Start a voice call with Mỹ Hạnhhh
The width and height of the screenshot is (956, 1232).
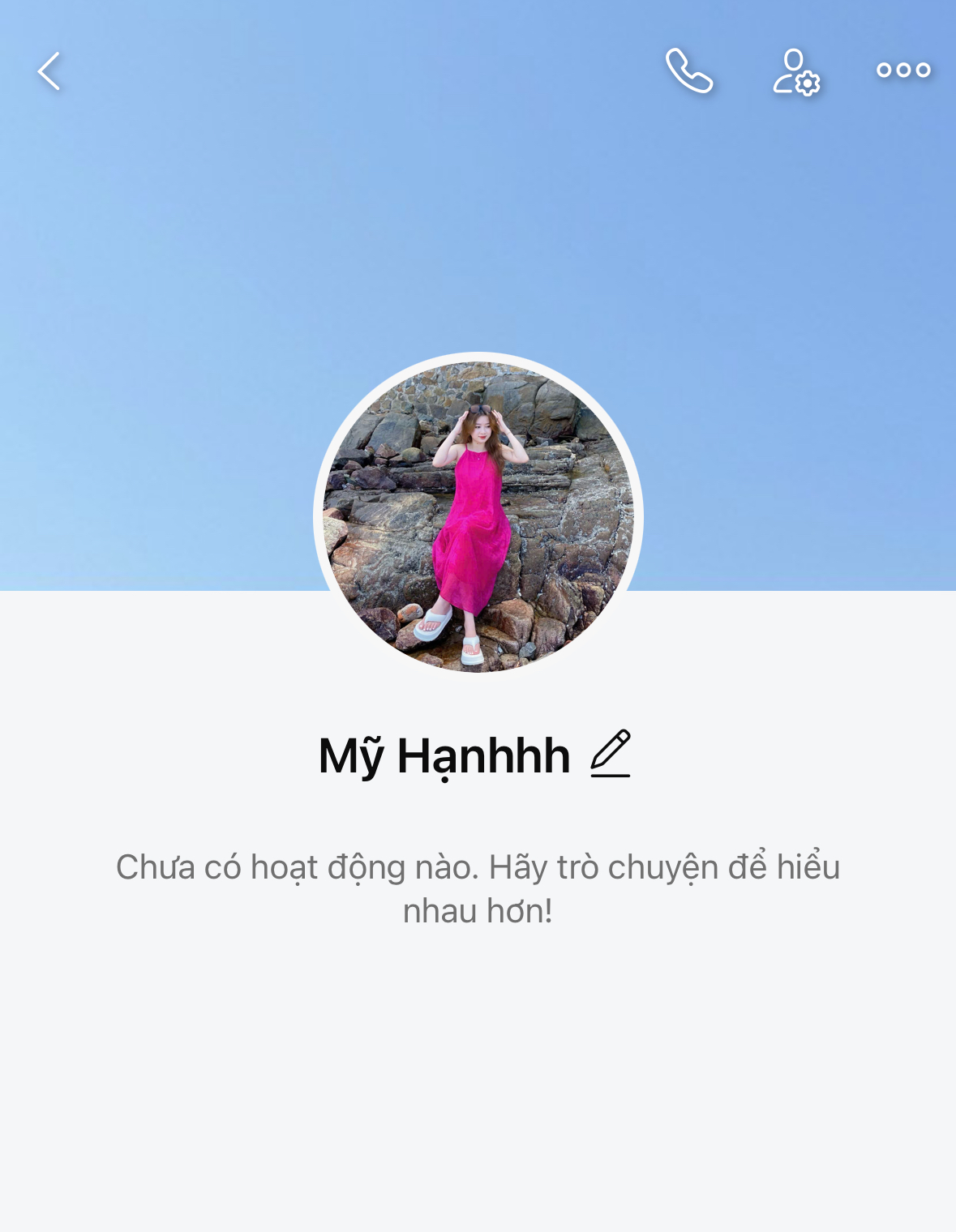coord(689,71)
